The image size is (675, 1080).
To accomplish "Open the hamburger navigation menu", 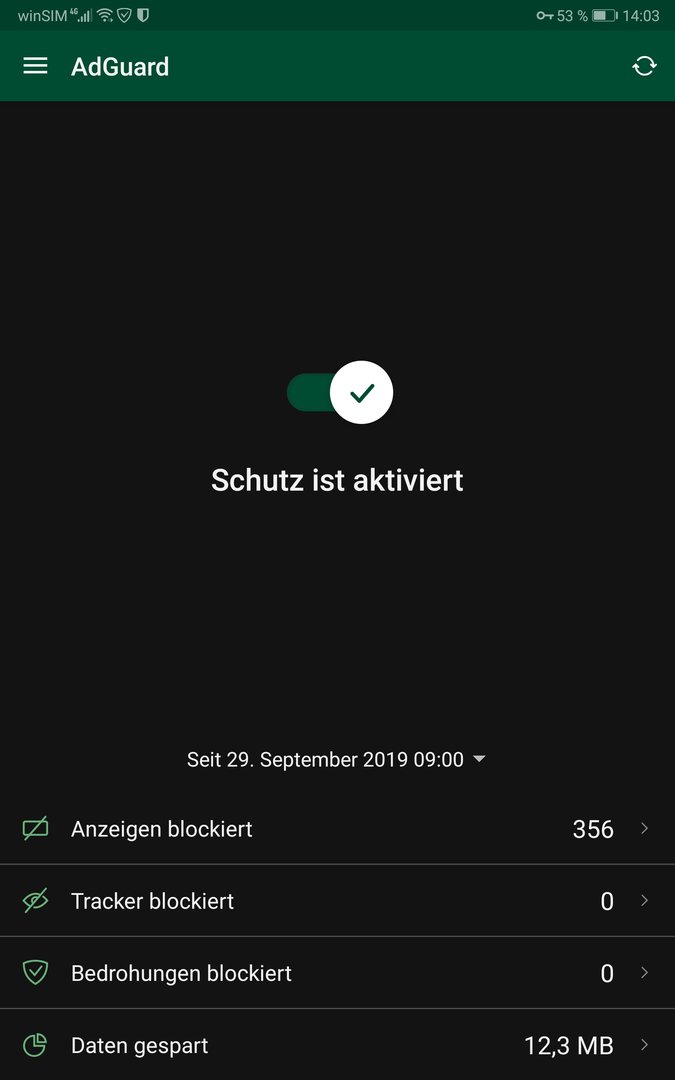I will (x=35, y=66).
